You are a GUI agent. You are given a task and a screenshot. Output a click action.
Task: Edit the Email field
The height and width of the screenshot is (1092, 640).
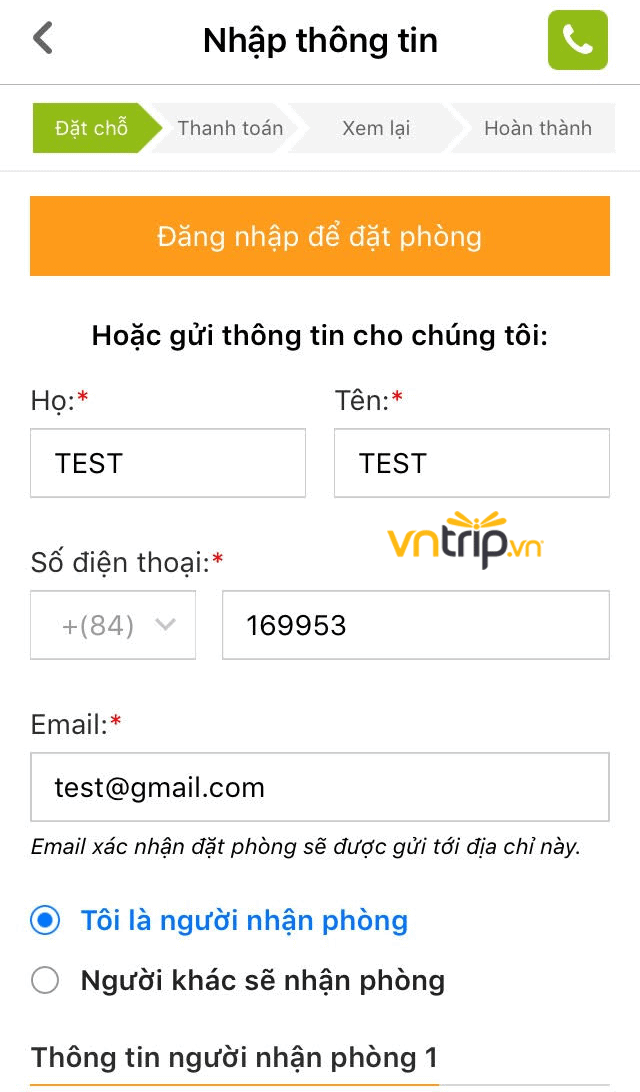click(x=320, y=787)
